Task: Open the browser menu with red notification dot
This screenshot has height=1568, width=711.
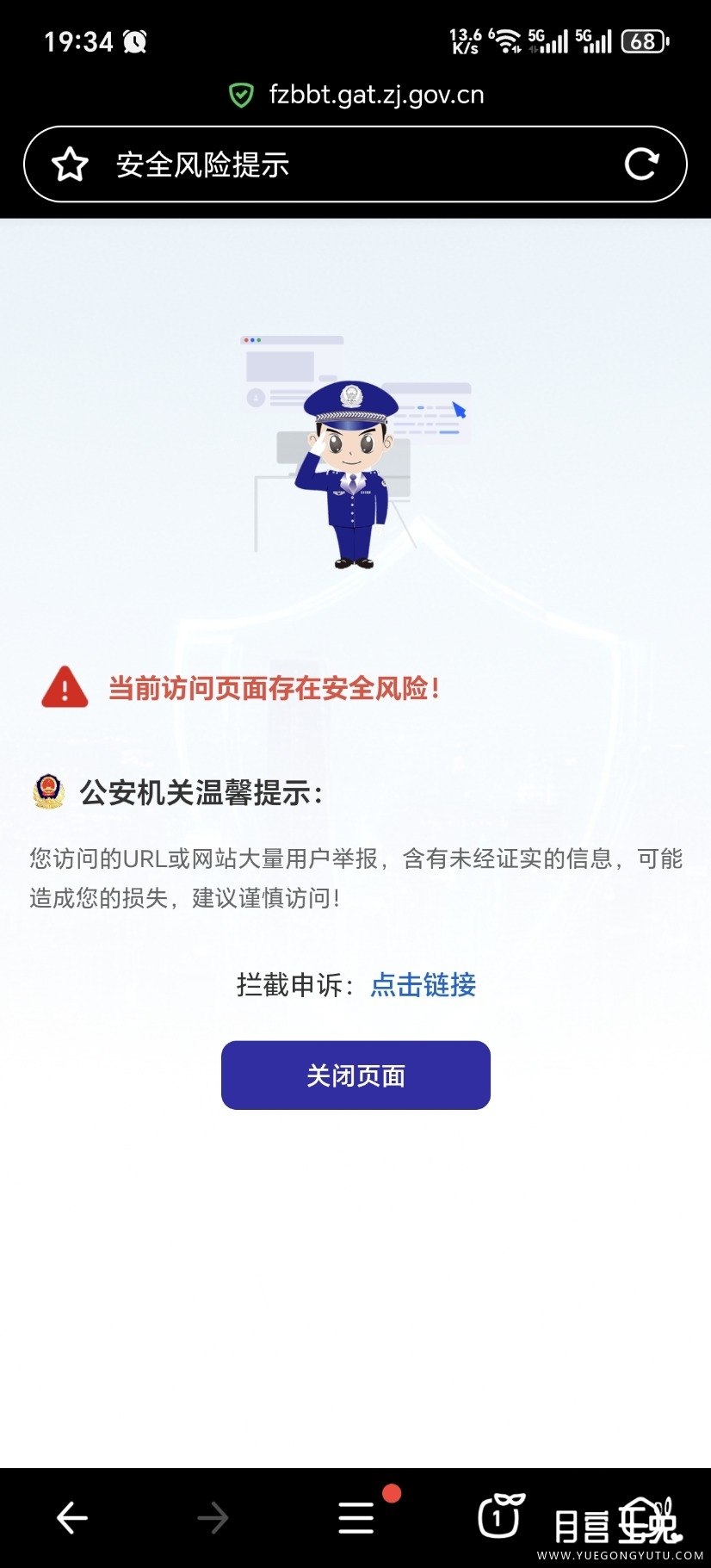Action: click(x=355, y=1519)
